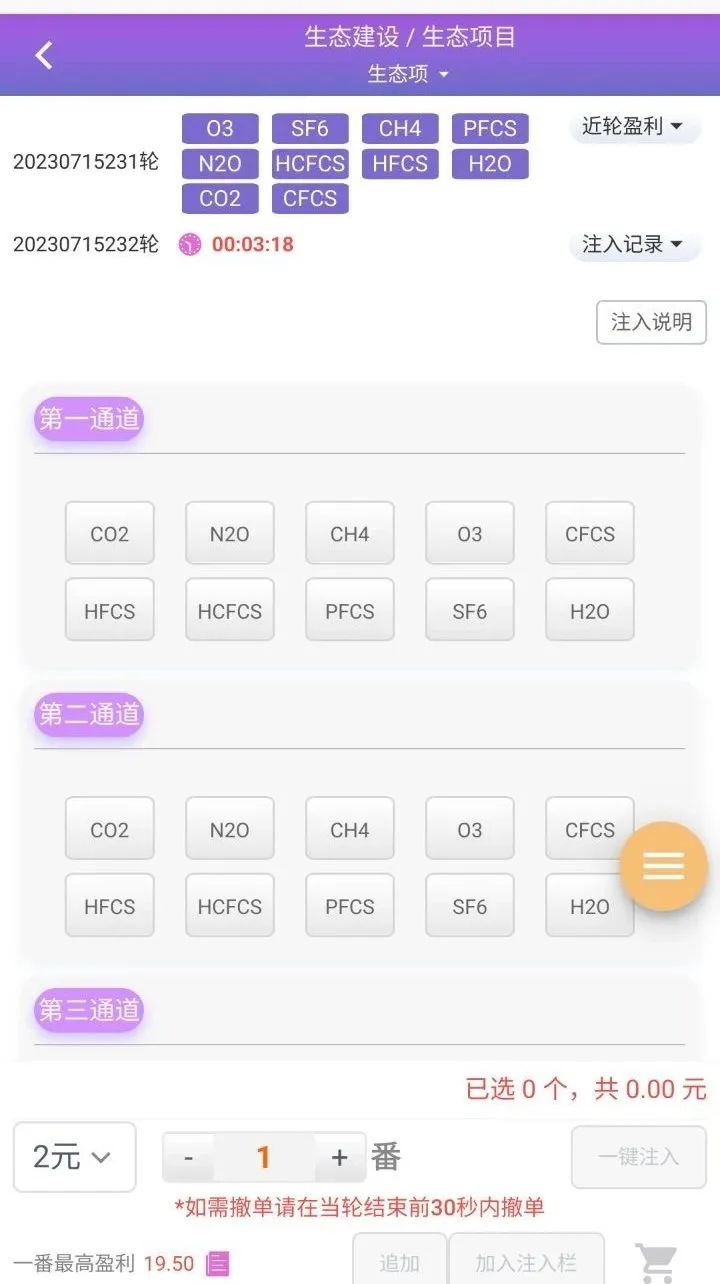The width and height of the screenshot is (720, 1284).
Task: Open the orange floating menu button
Action: (x=663, y=866)
